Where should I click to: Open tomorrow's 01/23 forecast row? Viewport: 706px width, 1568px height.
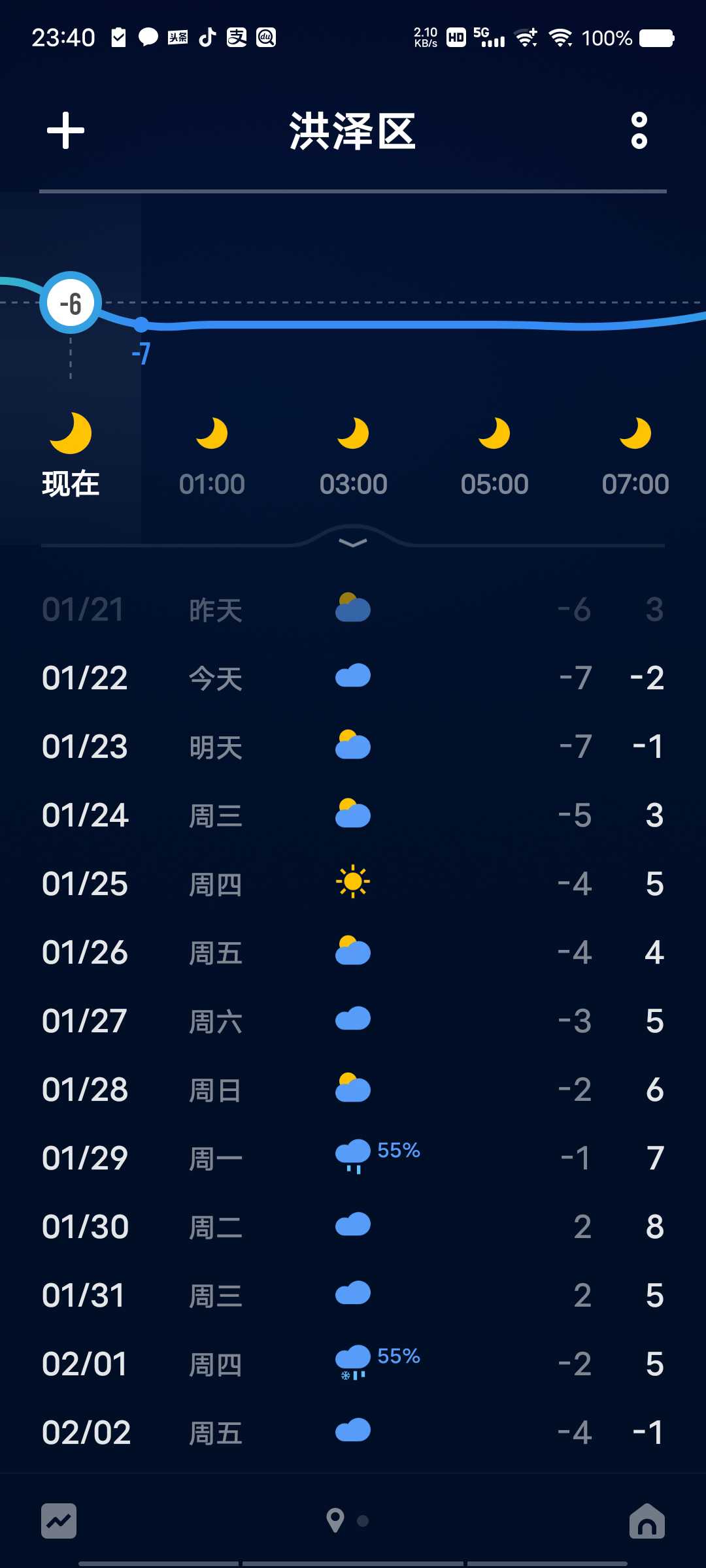(353, 746)
